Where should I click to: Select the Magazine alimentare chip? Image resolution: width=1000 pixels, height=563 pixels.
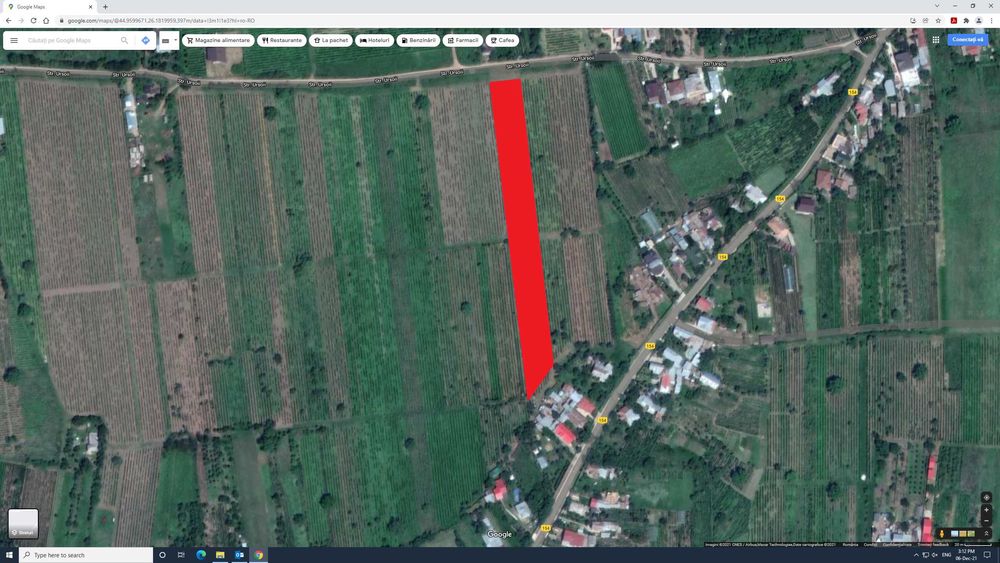click(x=218, y=40)
